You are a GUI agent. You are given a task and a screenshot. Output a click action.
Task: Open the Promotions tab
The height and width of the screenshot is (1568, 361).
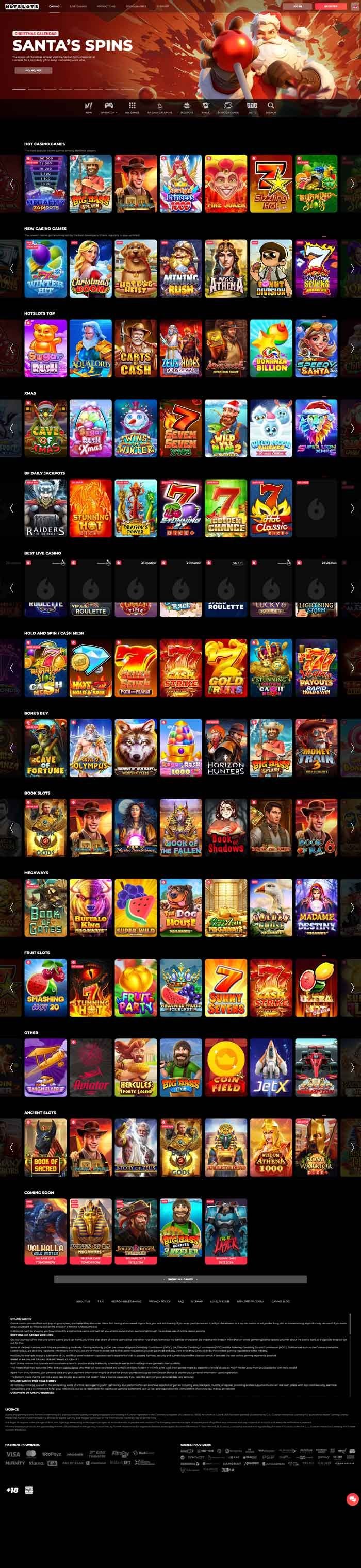106,6
